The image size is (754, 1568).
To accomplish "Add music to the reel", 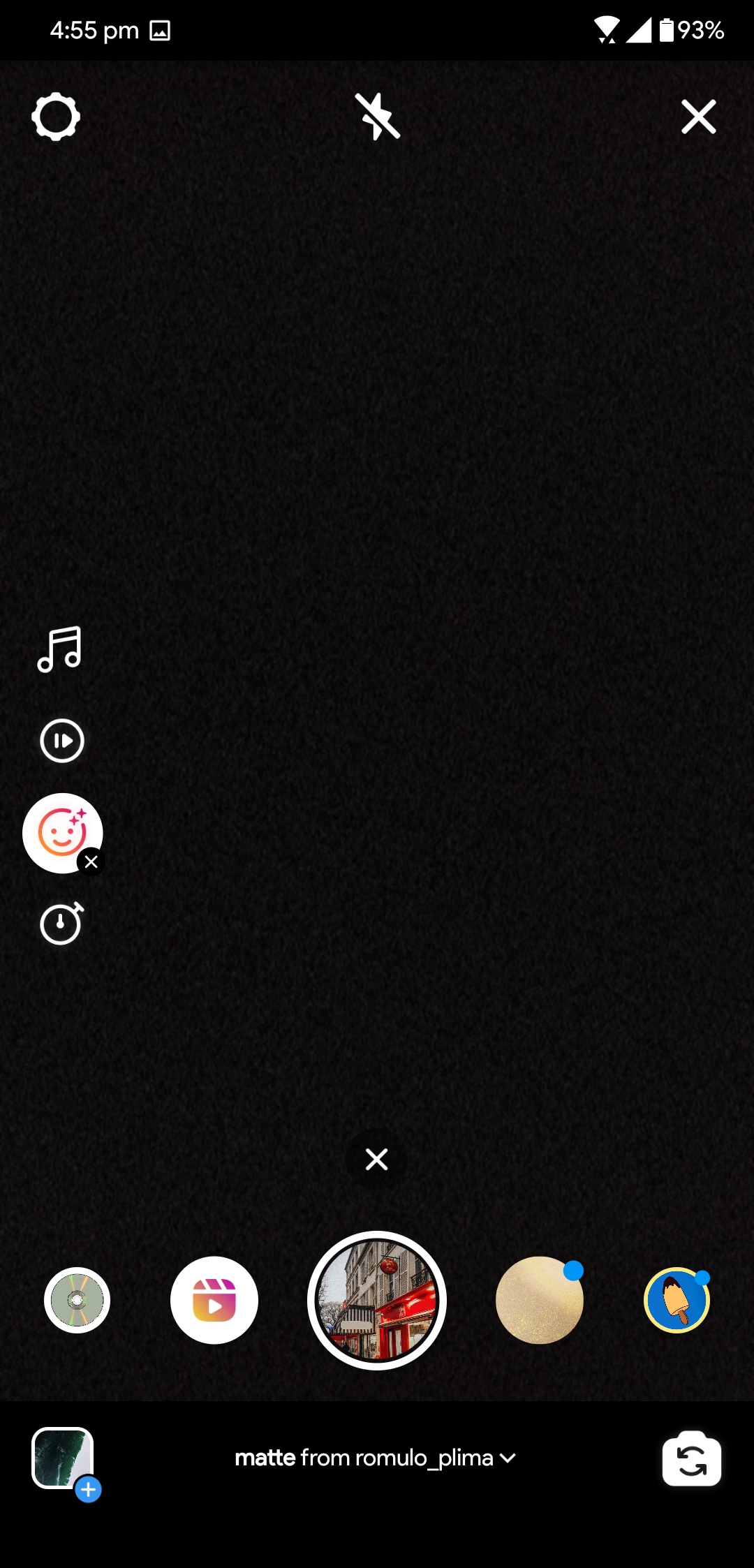I will click(x=60, y=649).
